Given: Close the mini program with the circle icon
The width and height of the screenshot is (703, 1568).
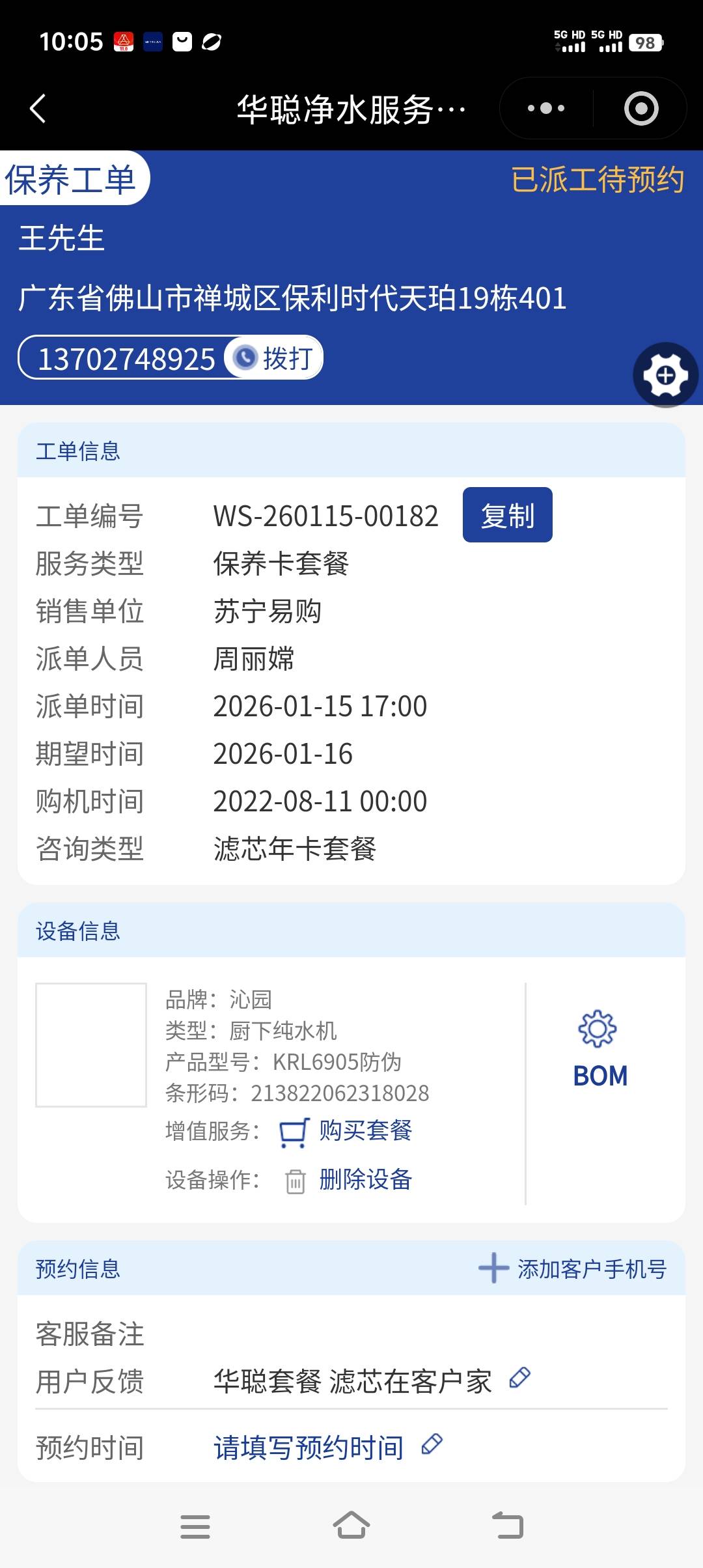Looking at the screenshot, I should 641,108.
